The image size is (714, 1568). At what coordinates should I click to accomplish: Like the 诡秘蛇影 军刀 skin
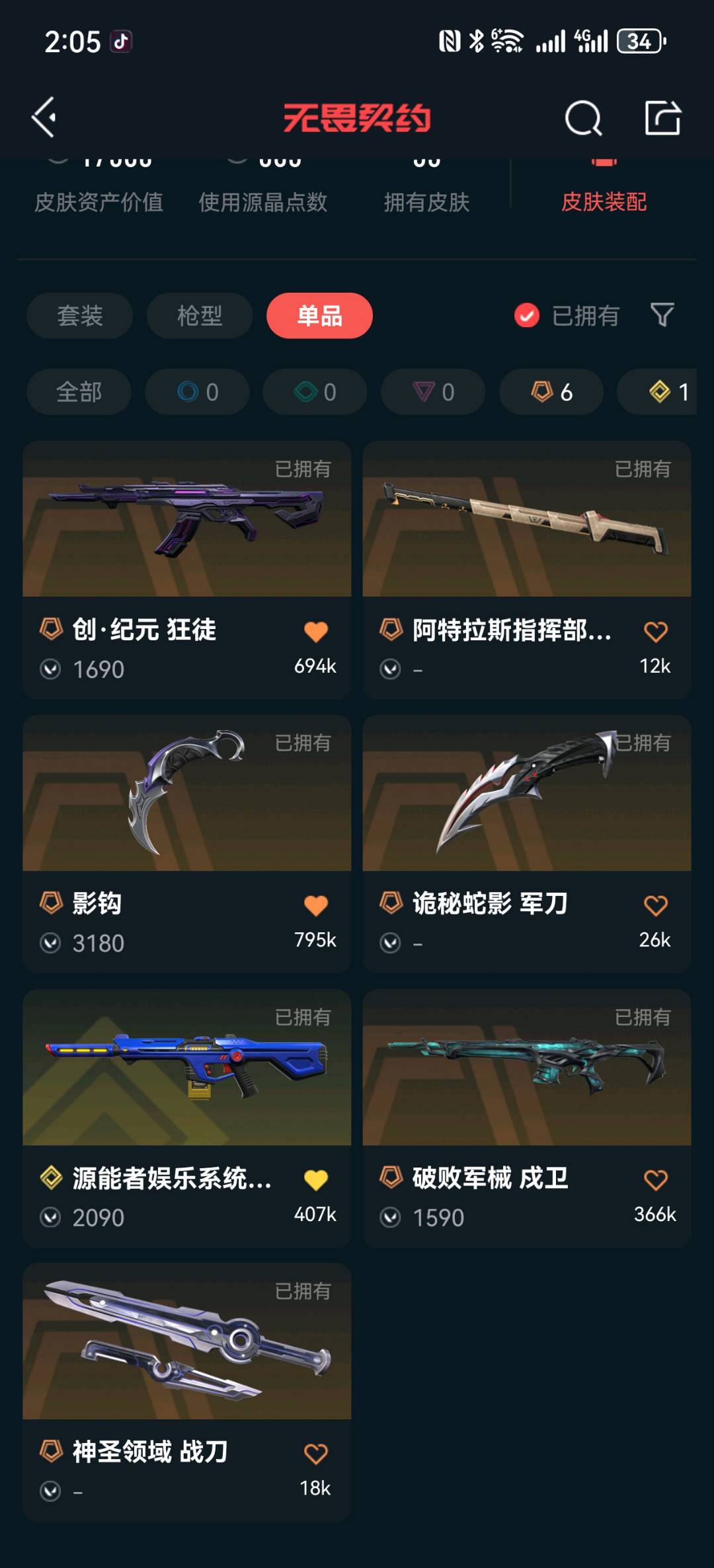point(655,906)
